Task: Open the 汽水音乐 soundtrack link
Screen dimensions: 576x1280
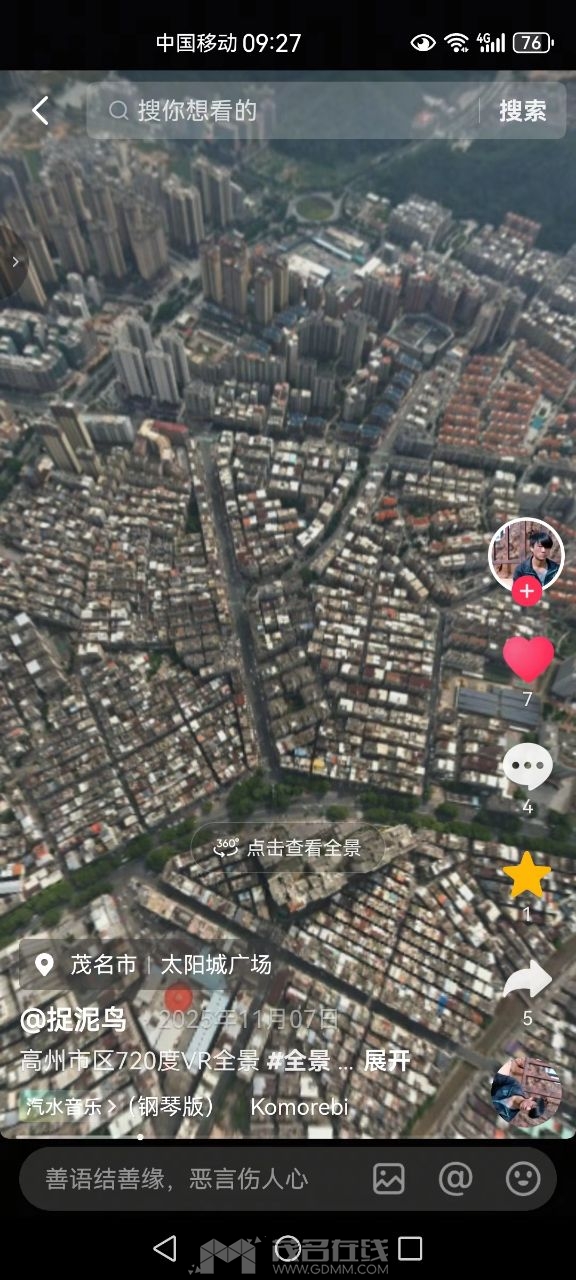Action: [x=185, y=1107]
